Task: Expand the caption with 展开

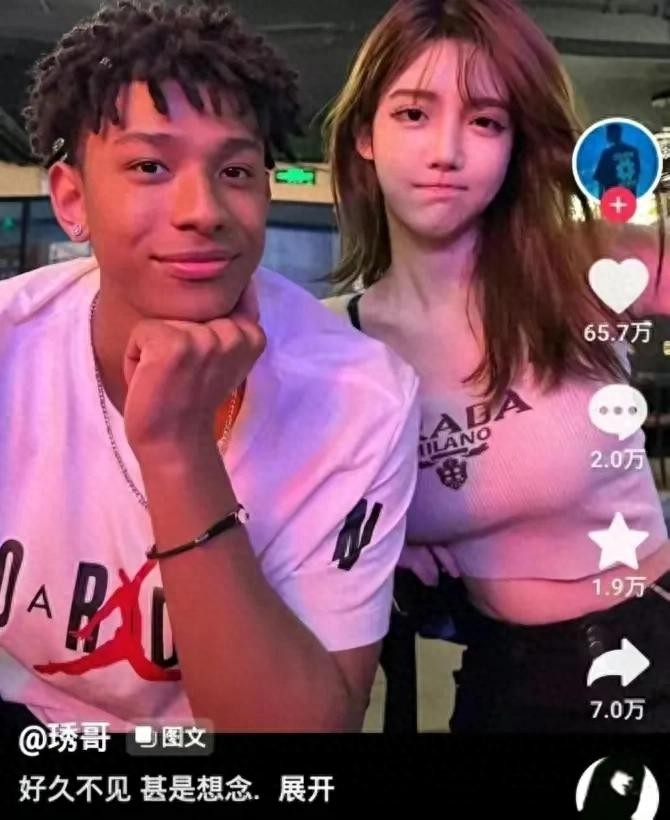Action: 307,790
